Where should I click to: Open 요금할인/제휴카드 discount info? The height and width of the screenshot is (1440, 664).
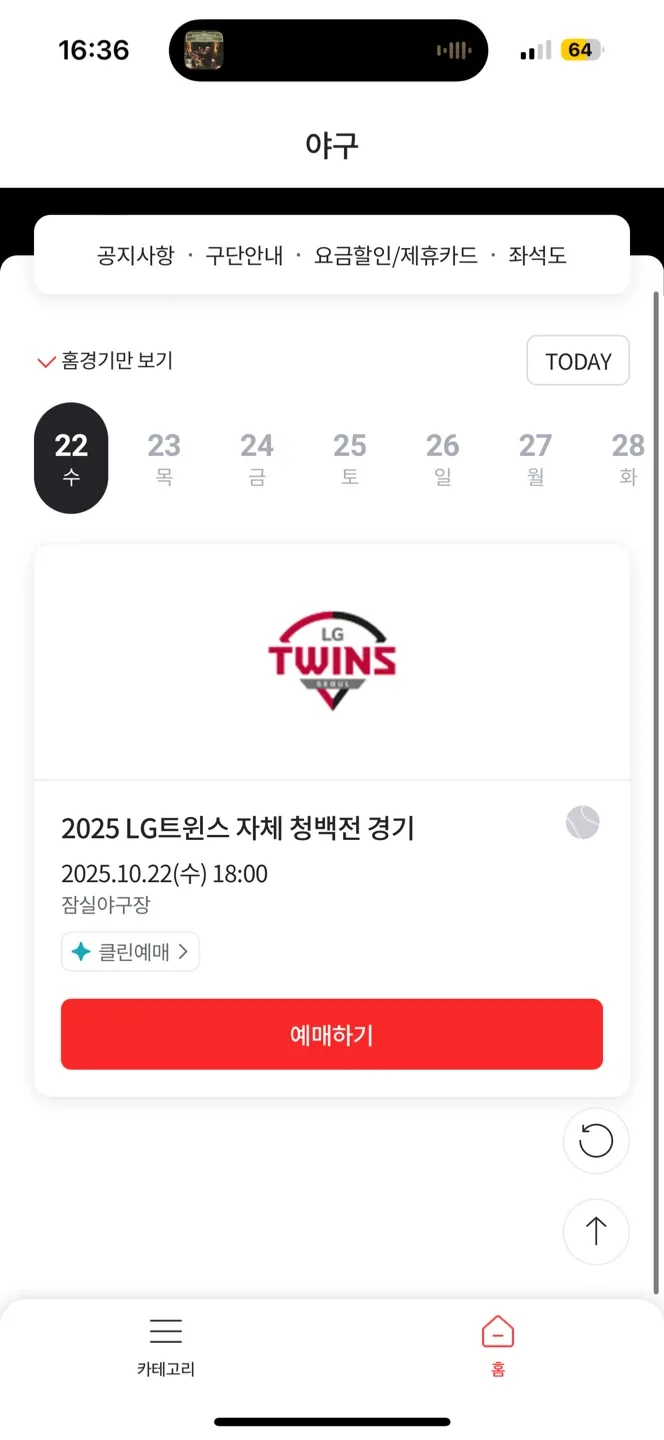[x=396, y=256]
